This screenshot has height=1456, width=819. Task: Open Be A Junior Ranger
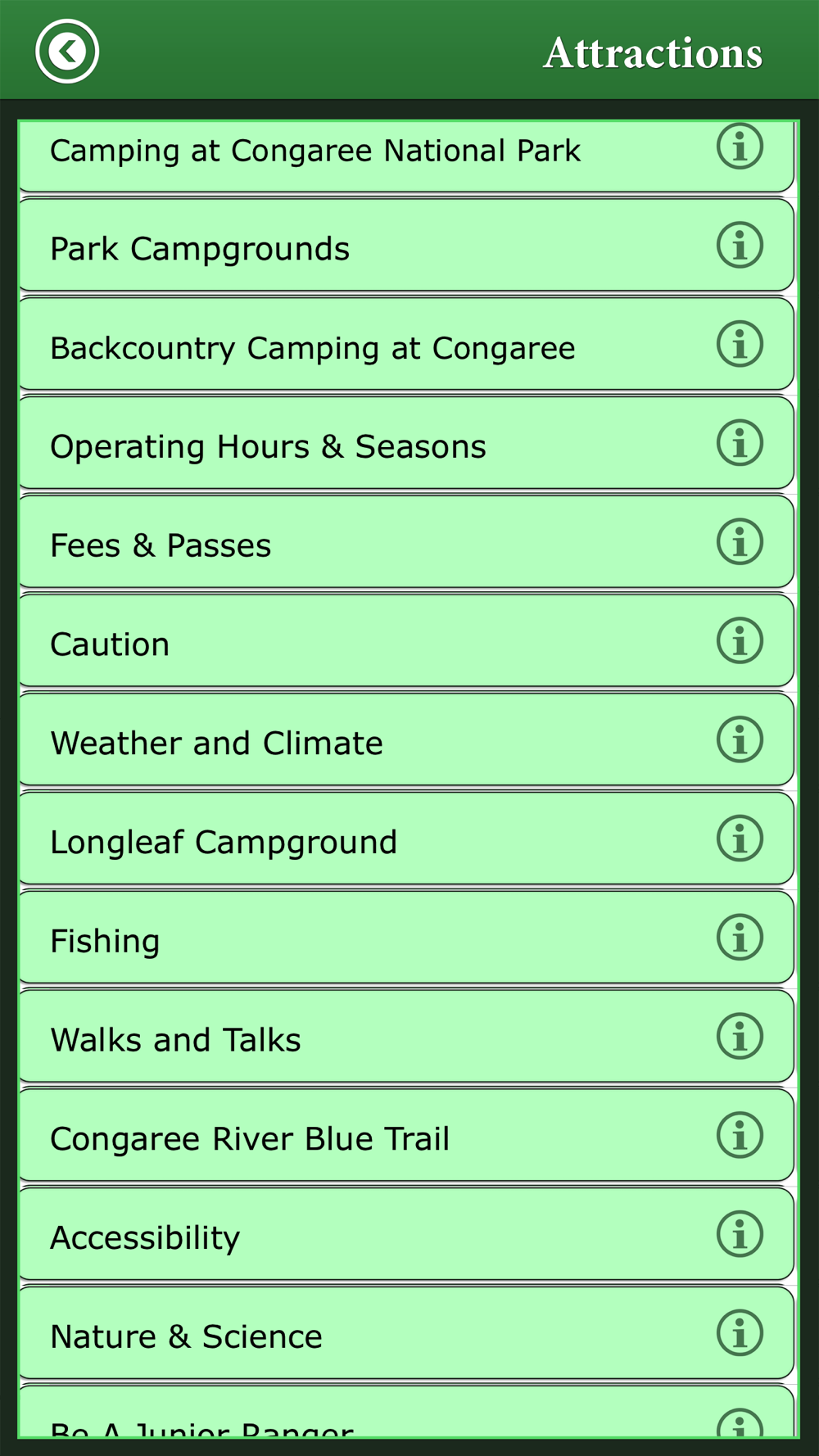pyautogui.click(x=406, y=1412)
